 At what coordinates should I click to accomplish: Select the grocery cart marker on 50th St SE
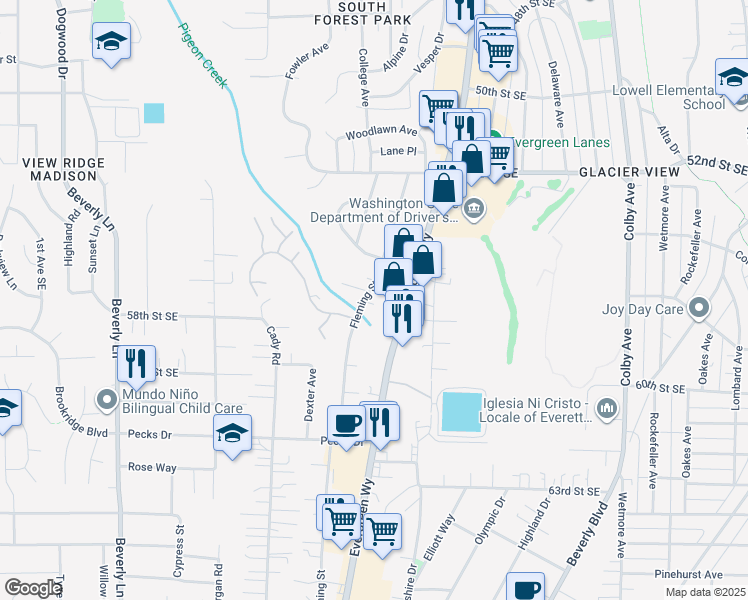(x=438, y=108)
